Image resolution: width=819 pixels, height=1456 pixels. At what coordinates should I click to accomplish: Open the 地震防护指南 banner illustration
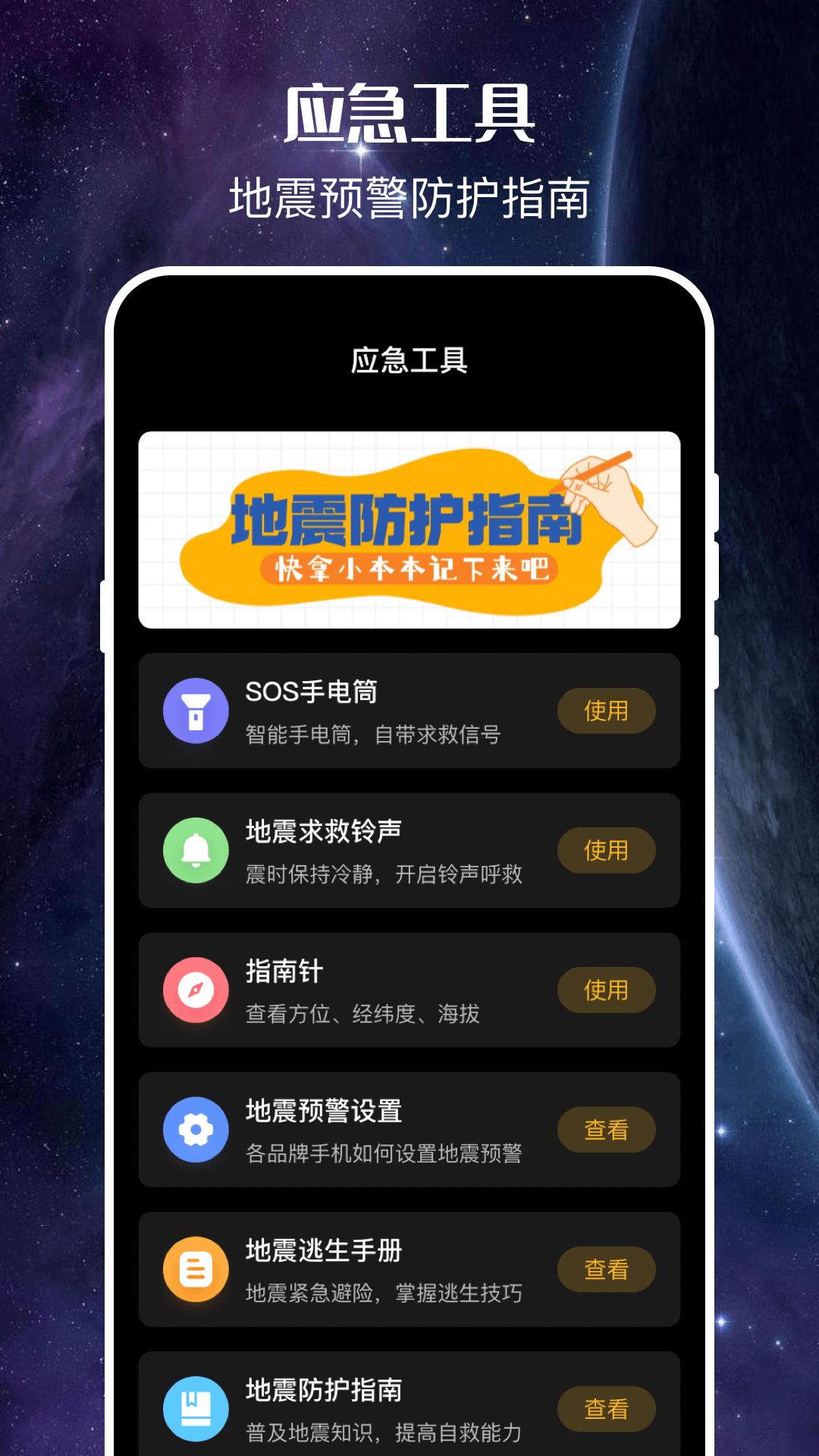tap(409, 530)
